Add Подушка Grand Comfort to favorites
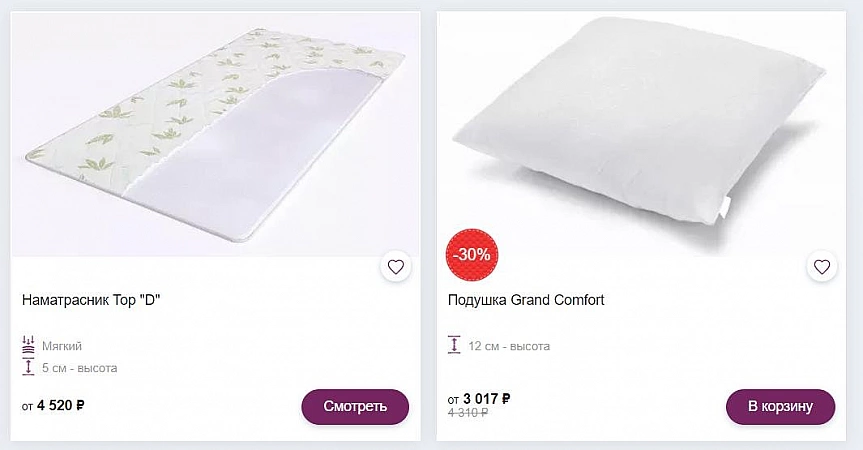863x450 pixels. point(822,267)
